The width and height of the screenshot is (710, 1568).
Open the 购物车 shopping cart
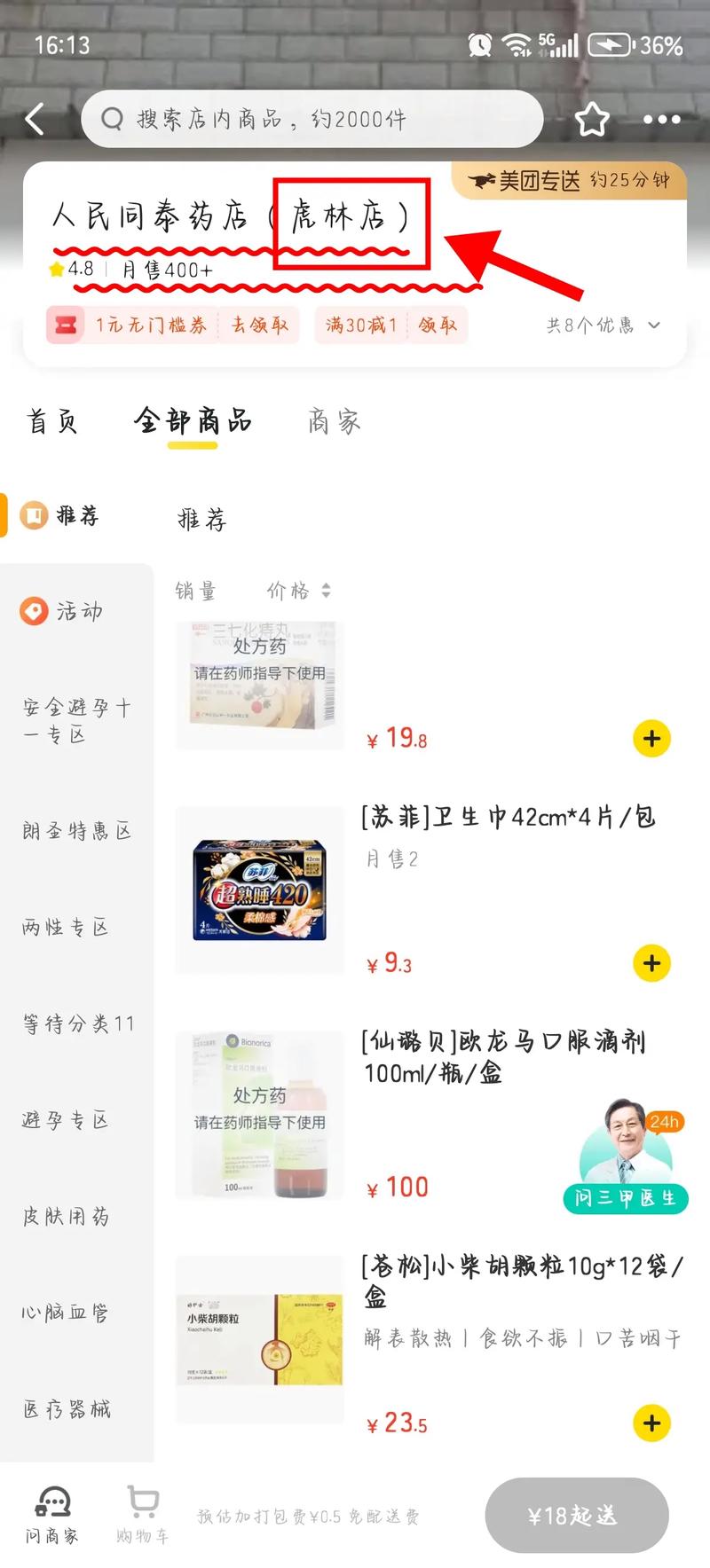pyautogui.click(x=141, y=1517)
